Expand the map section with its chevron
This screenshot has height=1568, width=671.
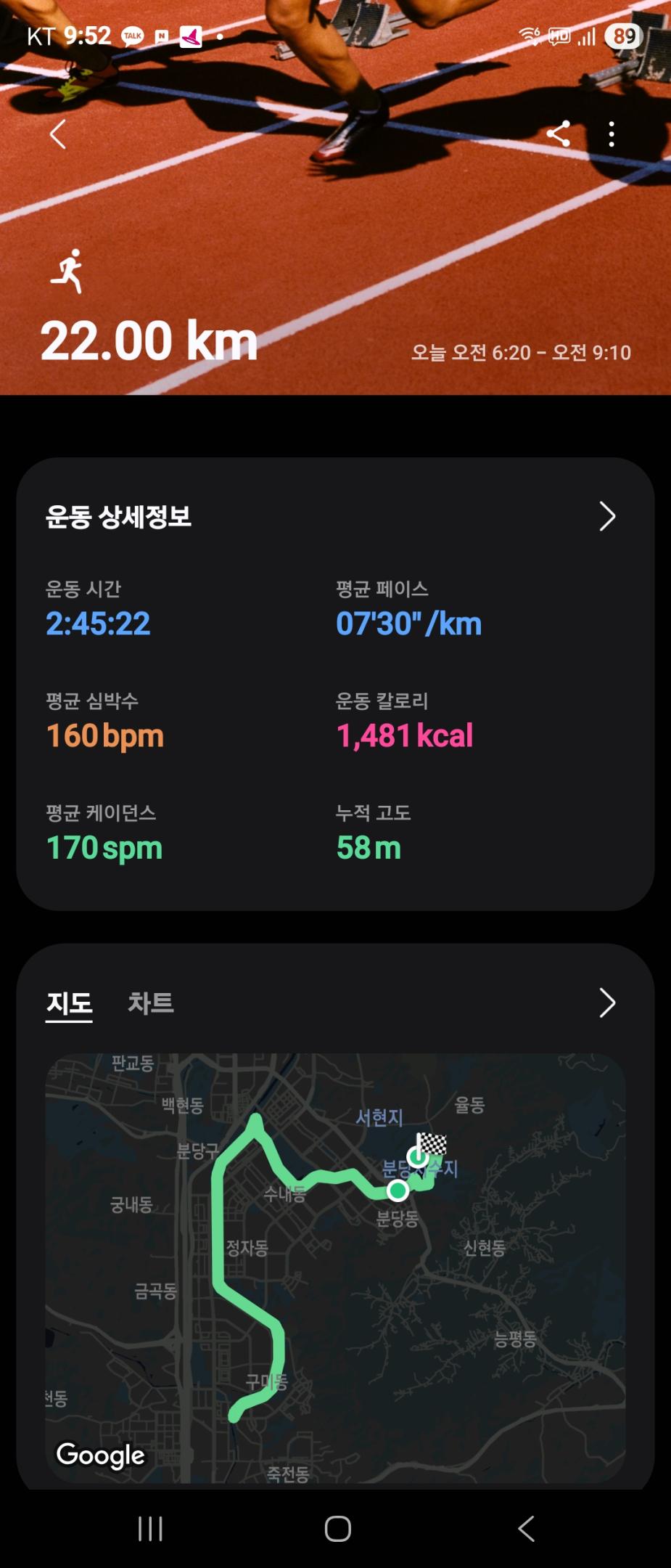(606, 1003)
